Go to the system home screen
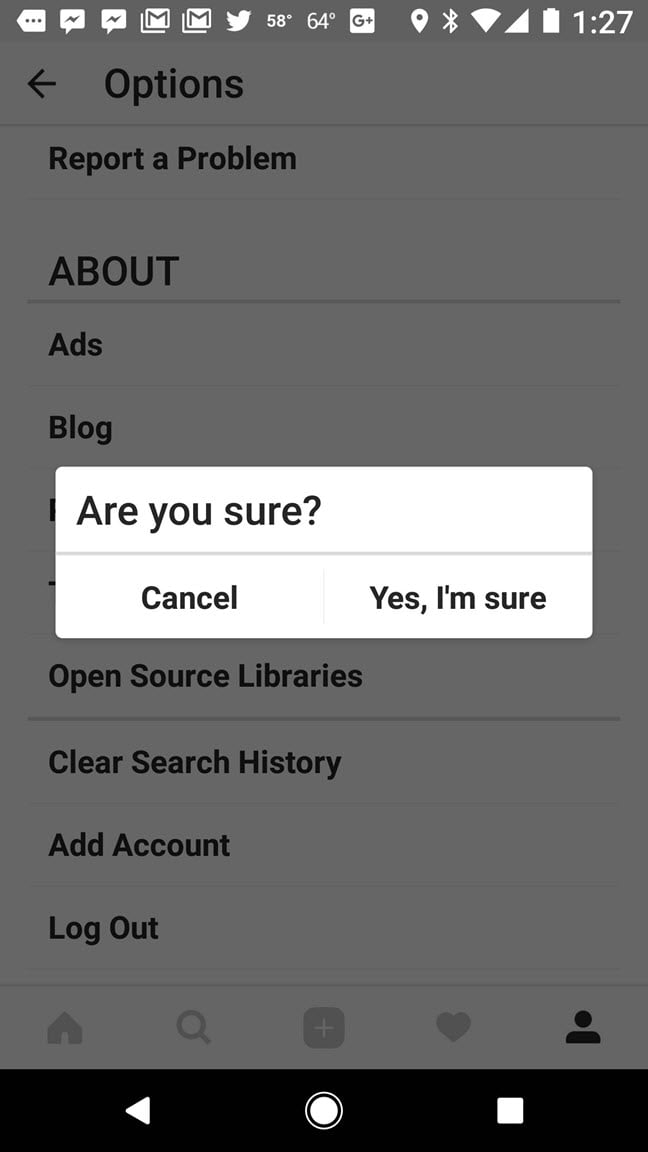The height and width of the screenshot is (1152, 648). coord(323,1110)
